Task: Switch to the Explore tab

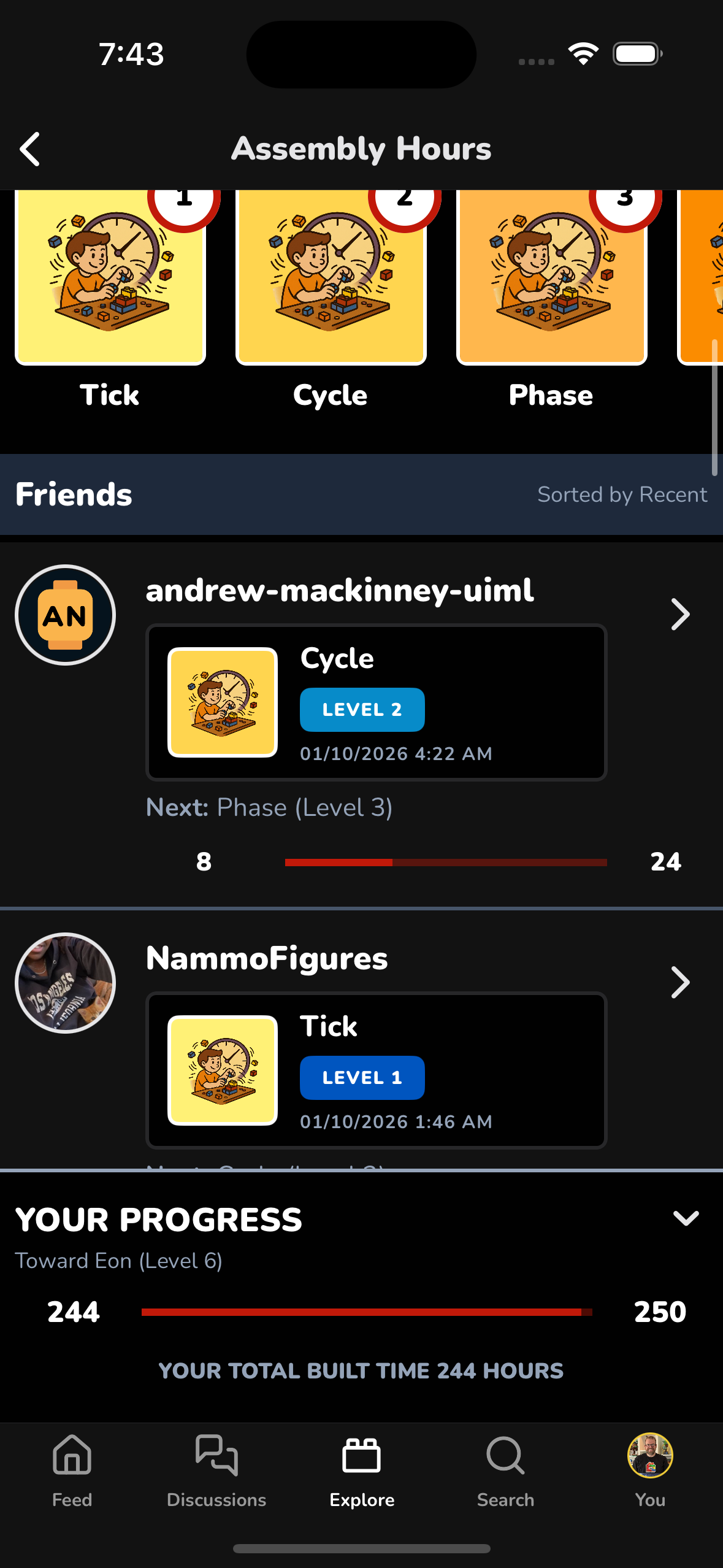Action: tap(362, 1470)
